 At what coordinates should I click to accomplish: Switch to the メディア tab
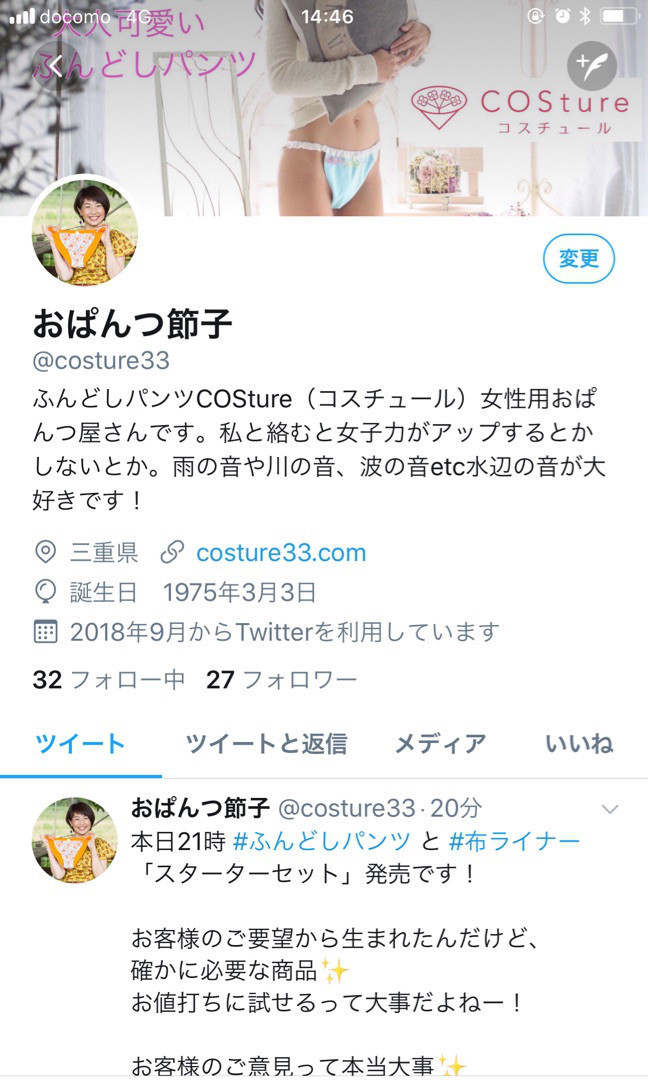click(x=440, y=744)
